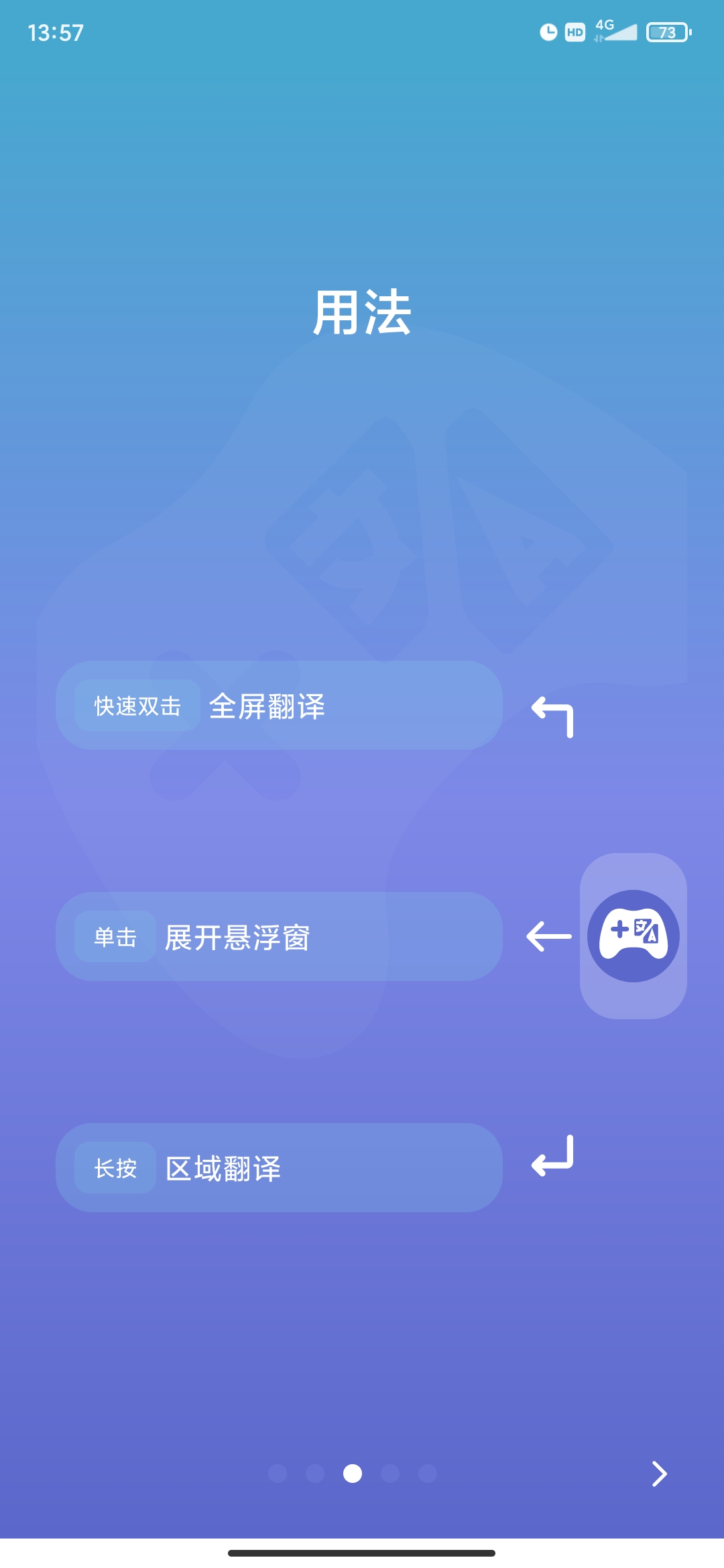Click the curved back arrow beside 全屏翻译

[x=552, y=716]
